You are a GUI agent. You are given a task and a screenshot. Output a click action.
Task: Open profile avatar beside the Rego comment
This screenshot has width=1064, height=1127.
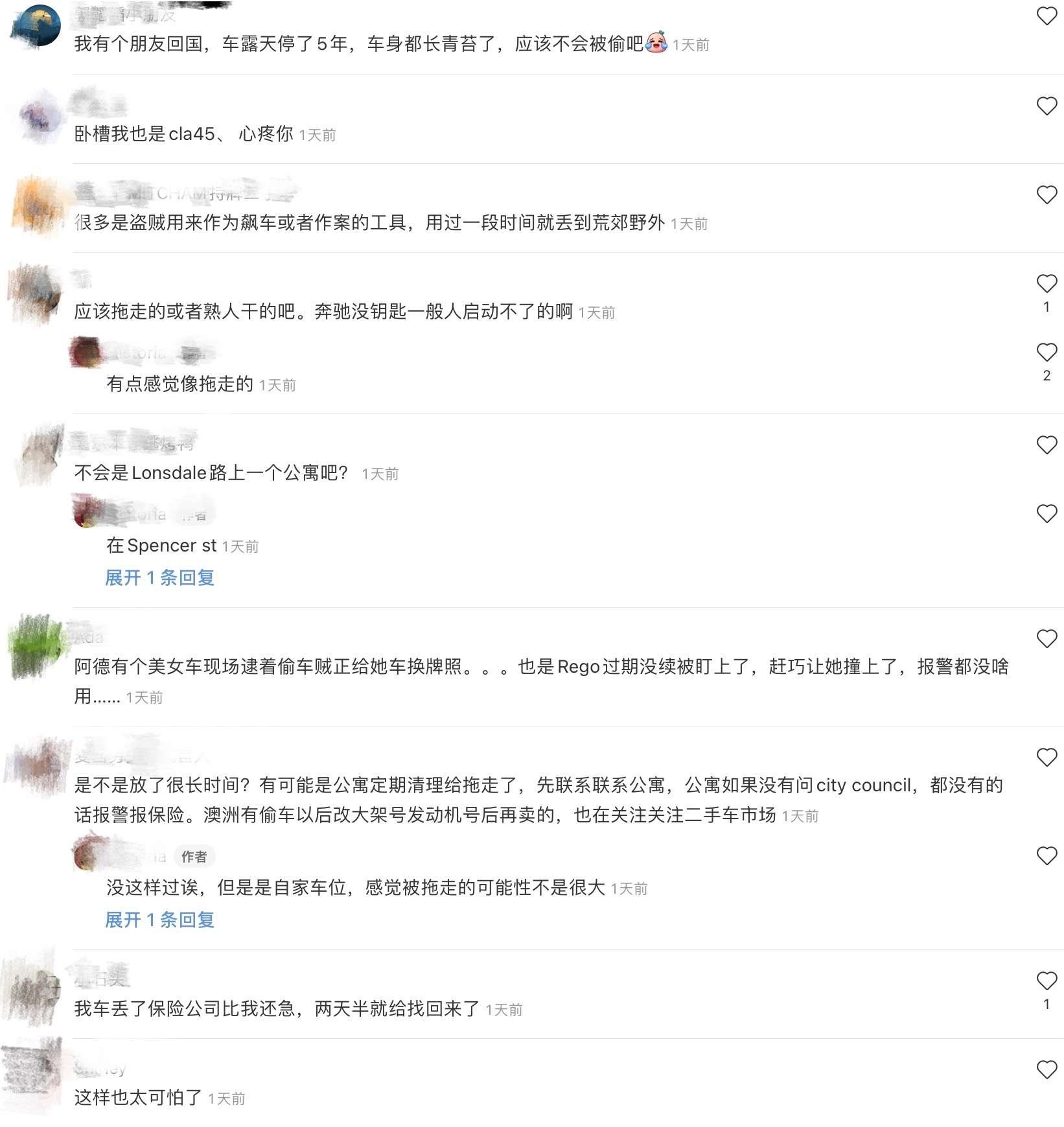(x=36, y=646)
